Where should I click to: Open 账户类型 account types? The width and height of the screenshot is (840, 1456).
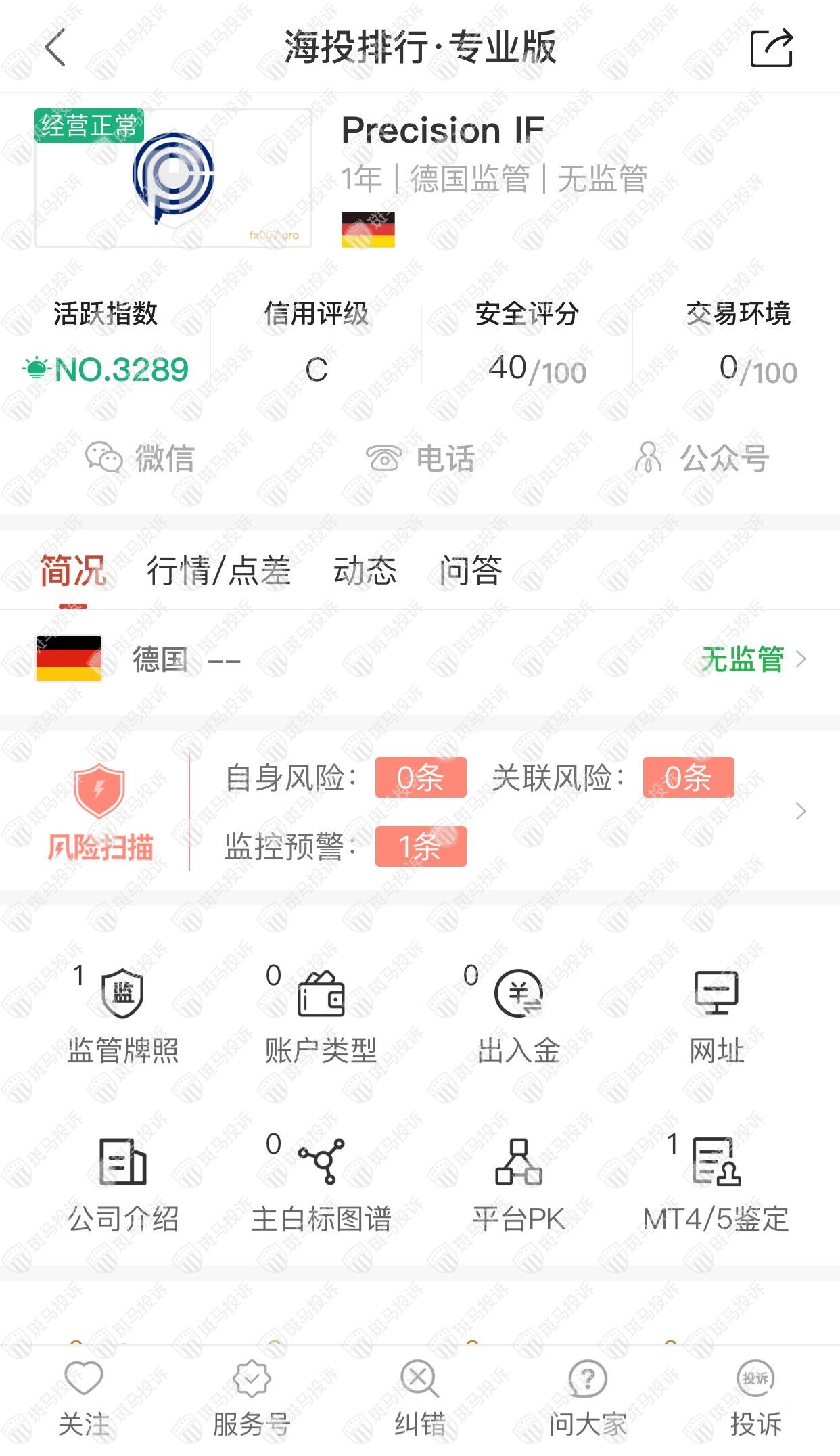pos(321,1015)
